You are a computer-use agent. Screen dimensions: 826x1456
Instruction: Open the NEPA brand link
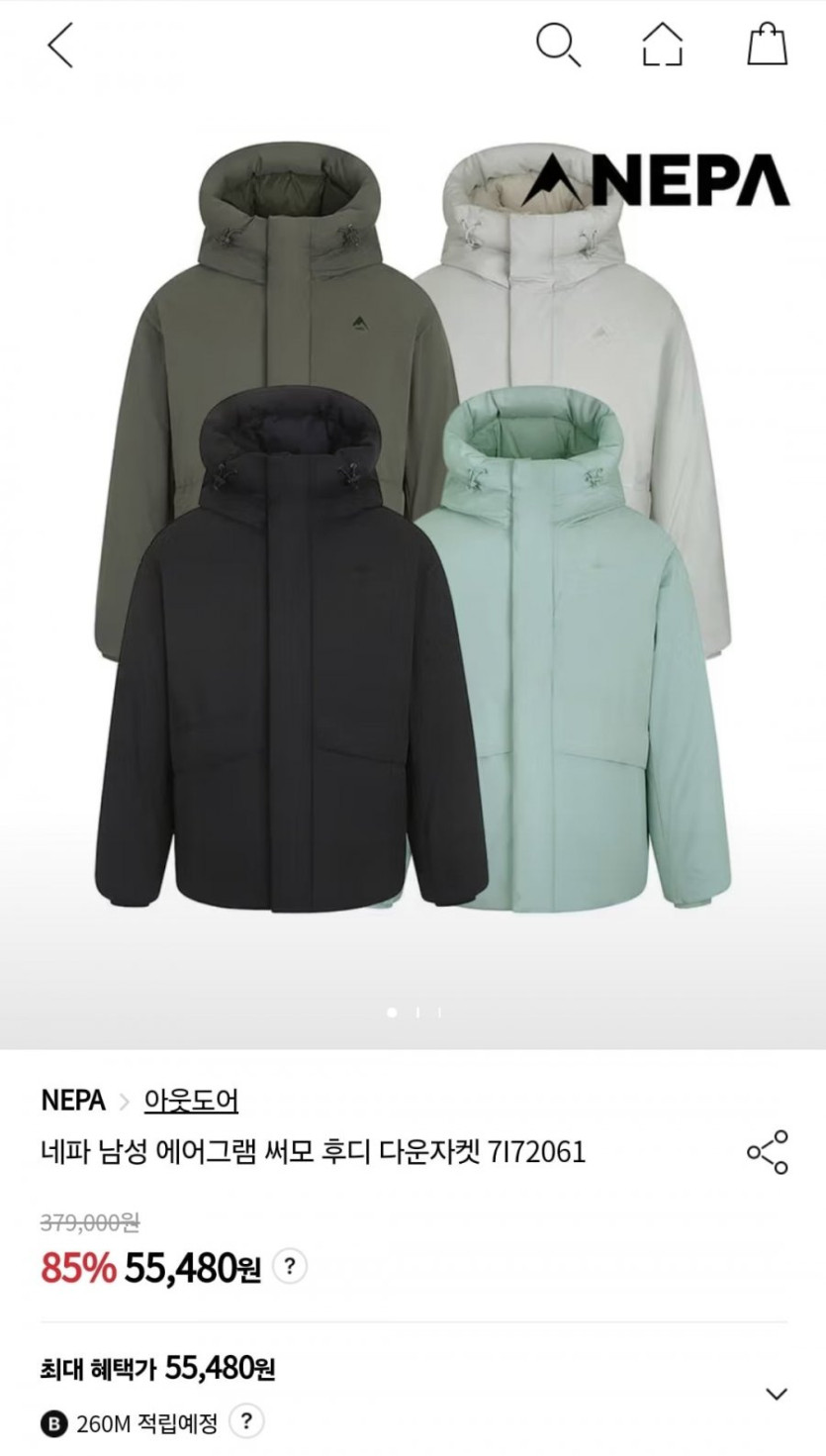click(73, 1101)
